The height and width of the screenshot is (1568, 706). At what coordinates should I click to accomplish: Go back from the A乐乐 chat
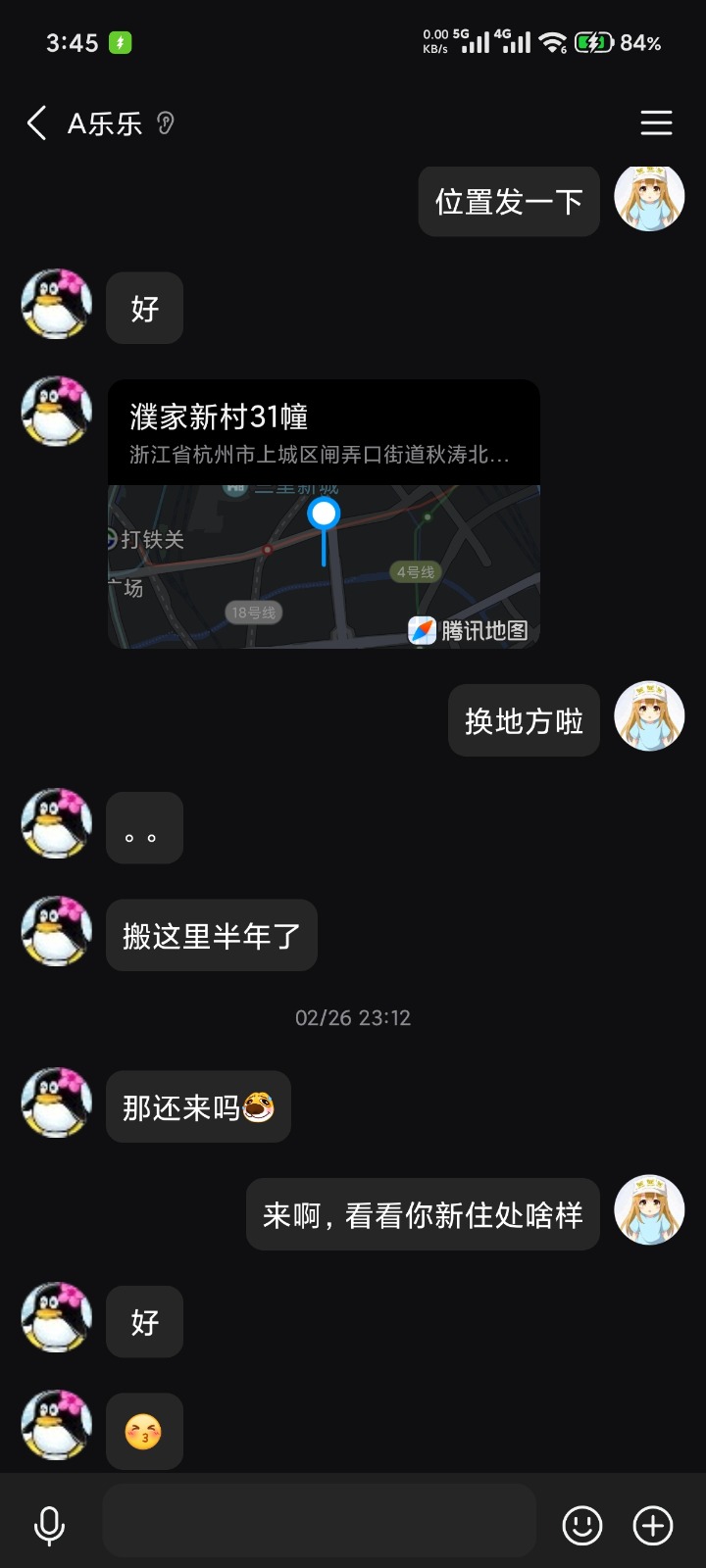[37, 123]
